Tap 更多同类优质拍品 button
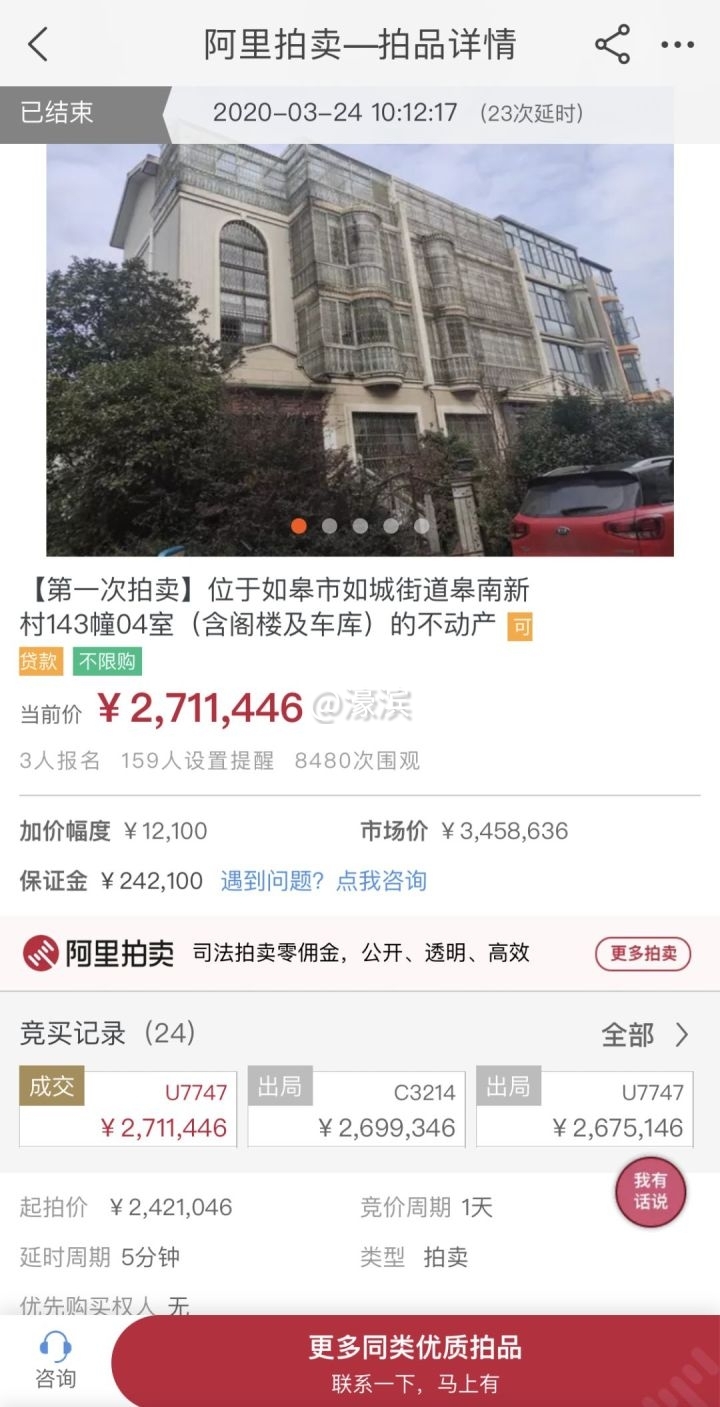The height and width of the screenshot is (1407, 720). point(415,1361)
